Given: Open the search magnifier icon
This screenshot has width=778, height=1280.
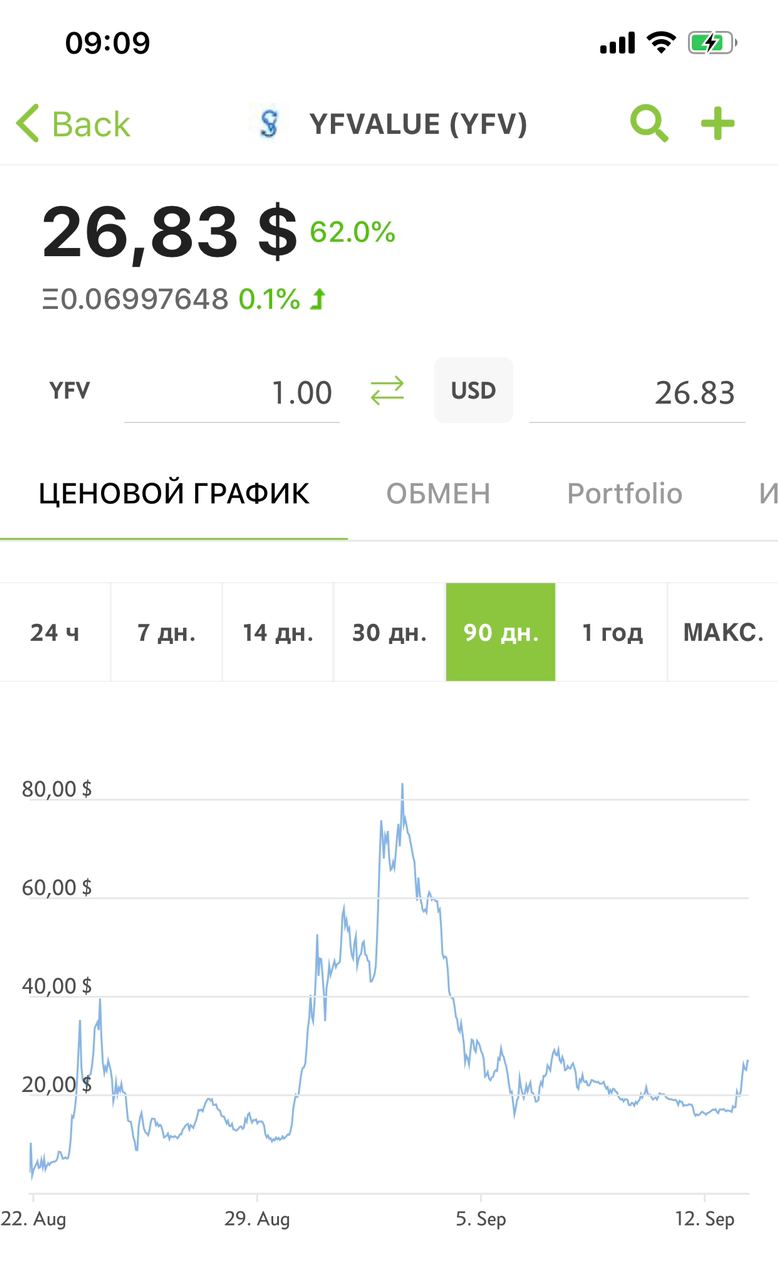Looking at the screenshot, I should 649,124.
